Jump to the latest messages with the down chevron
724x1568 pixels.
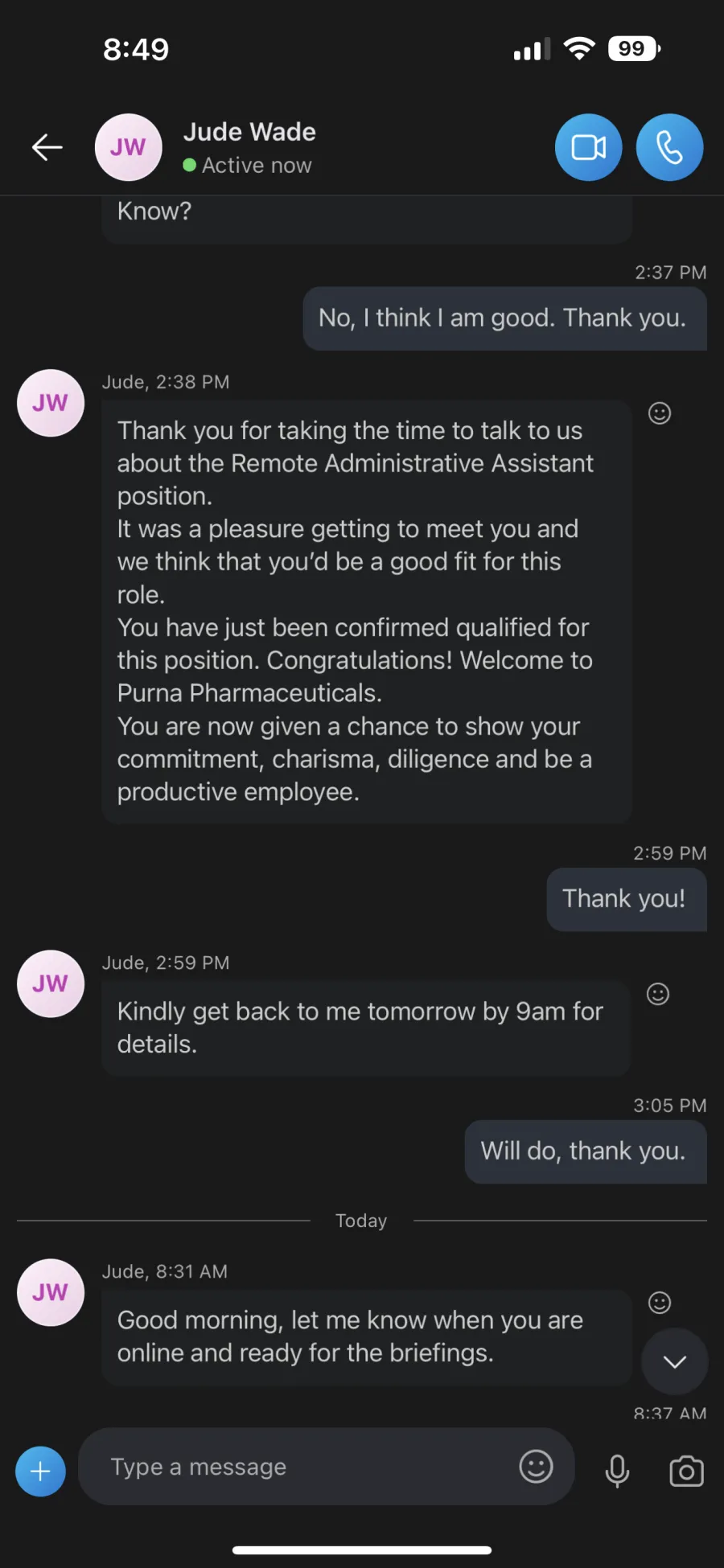coord(674,1361)
